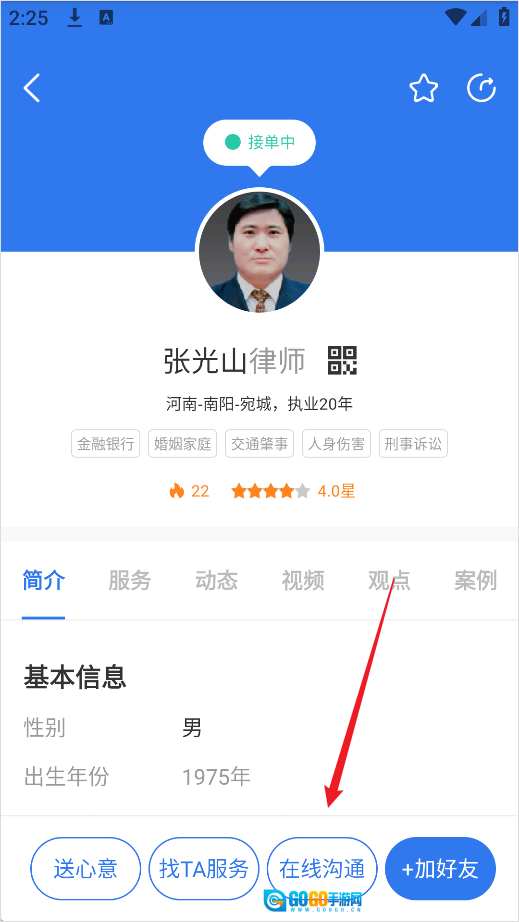Switch to the 视频 tab

click(x=303, y=580)
